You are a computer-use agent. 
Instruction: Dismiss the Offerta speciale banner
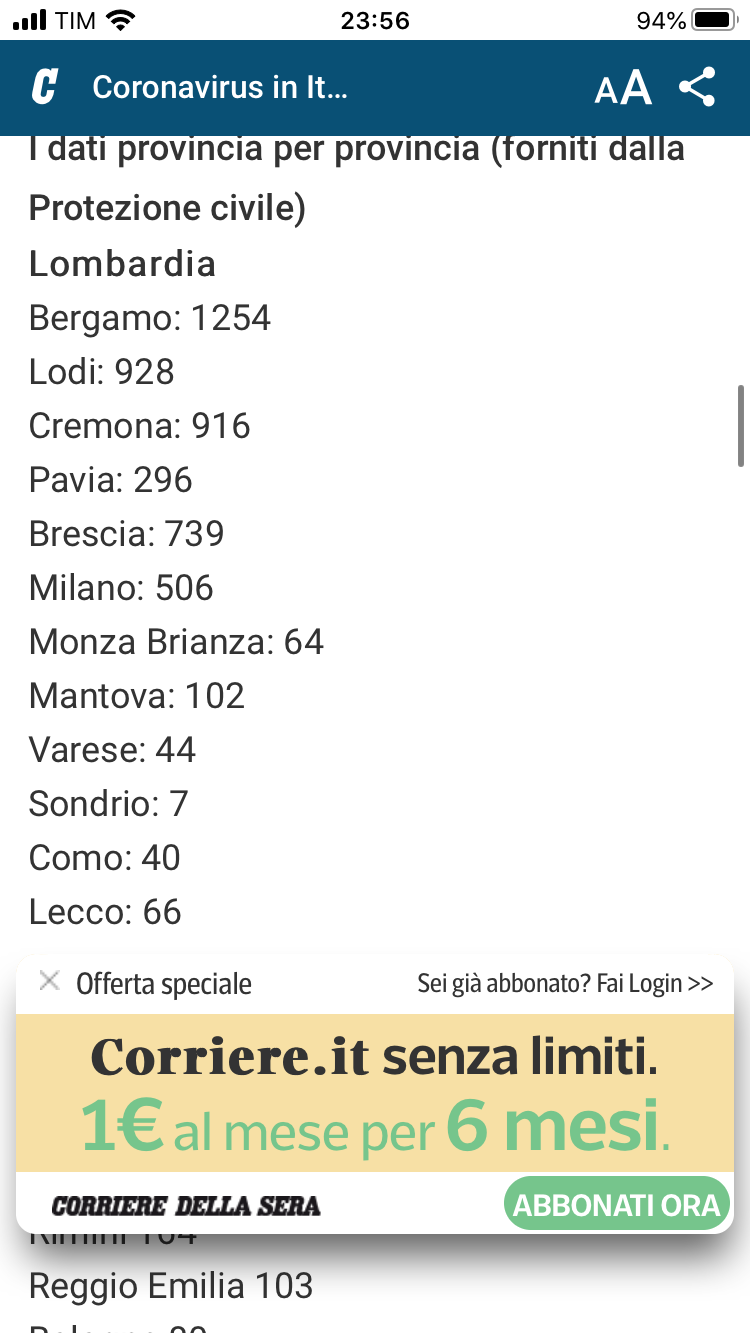click(x=49, y=981)
